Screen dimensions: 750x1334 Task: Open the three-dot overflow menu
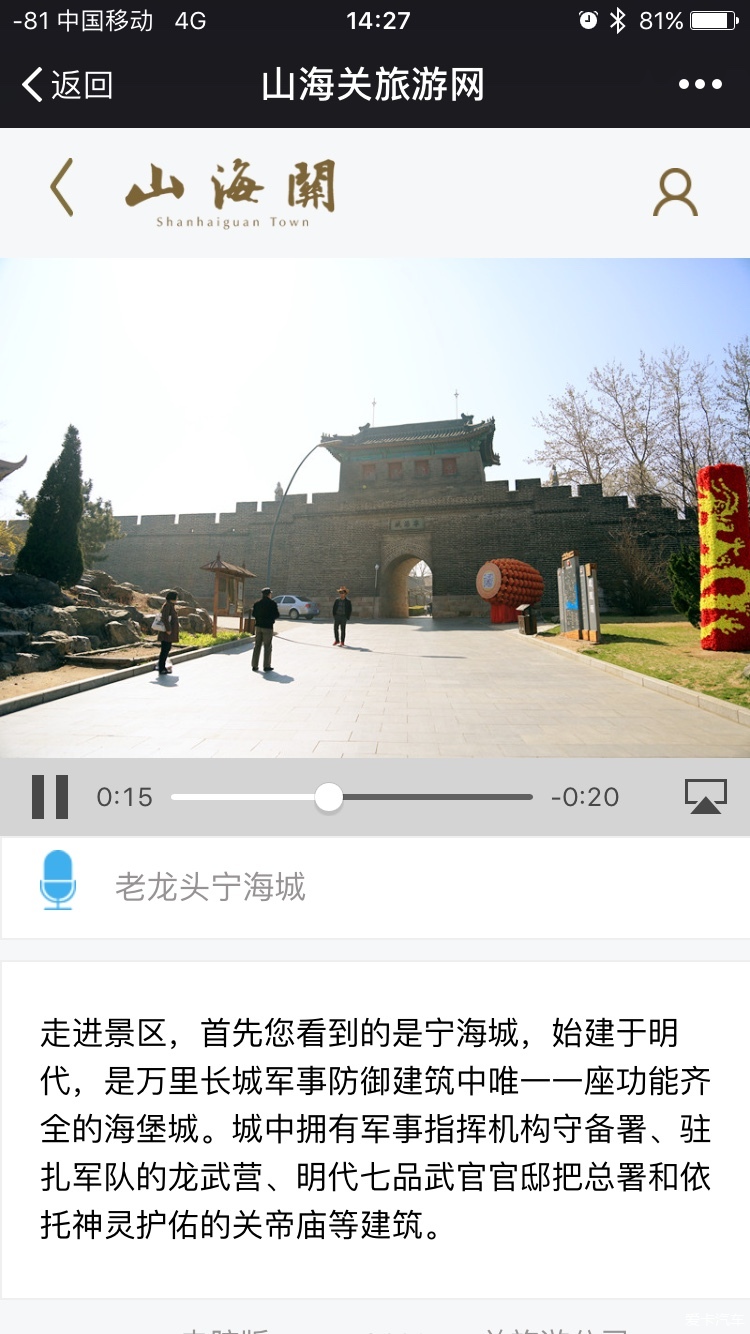click(x=700, y=85)
